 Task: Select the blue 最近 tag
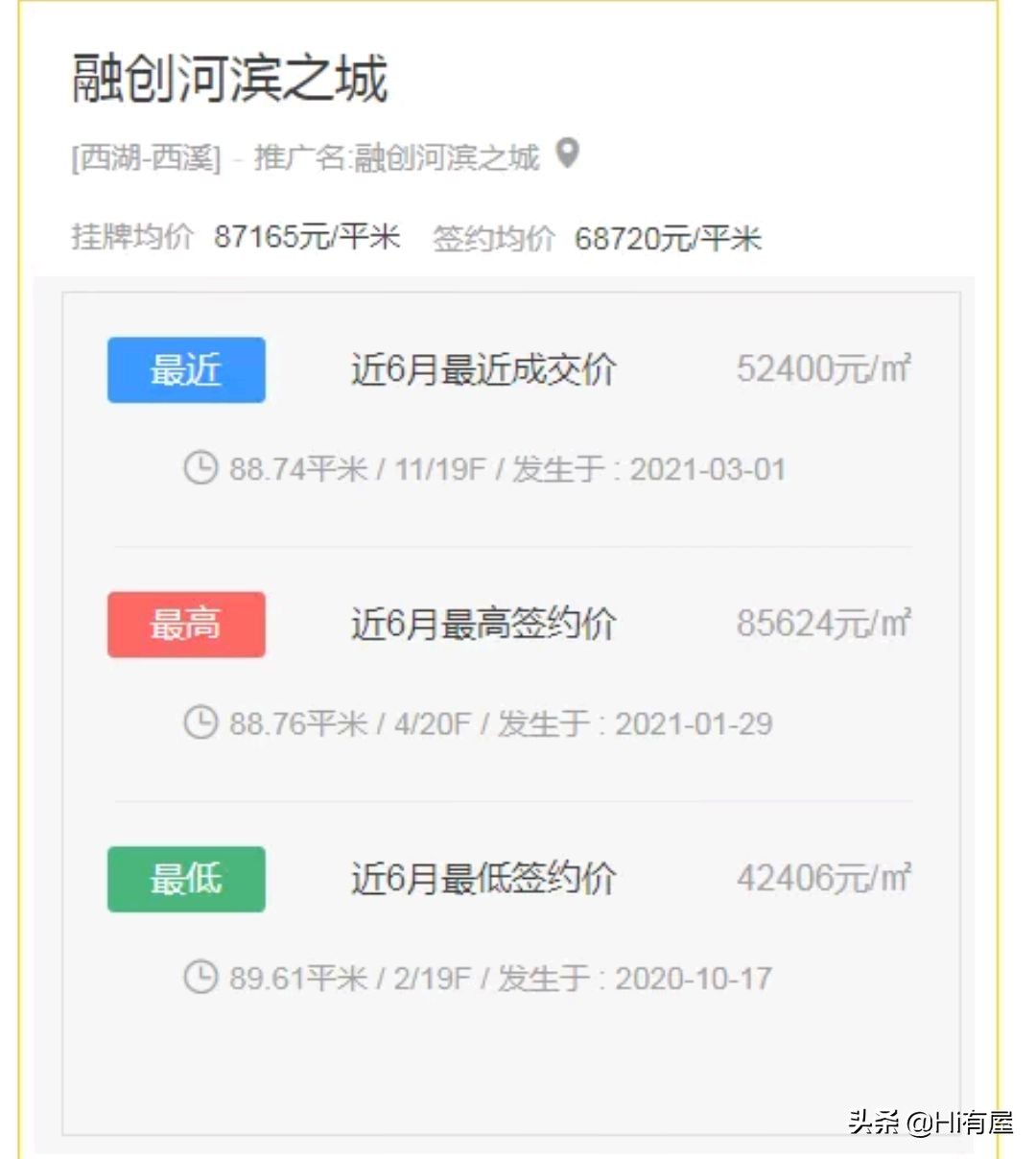point(185,370)
